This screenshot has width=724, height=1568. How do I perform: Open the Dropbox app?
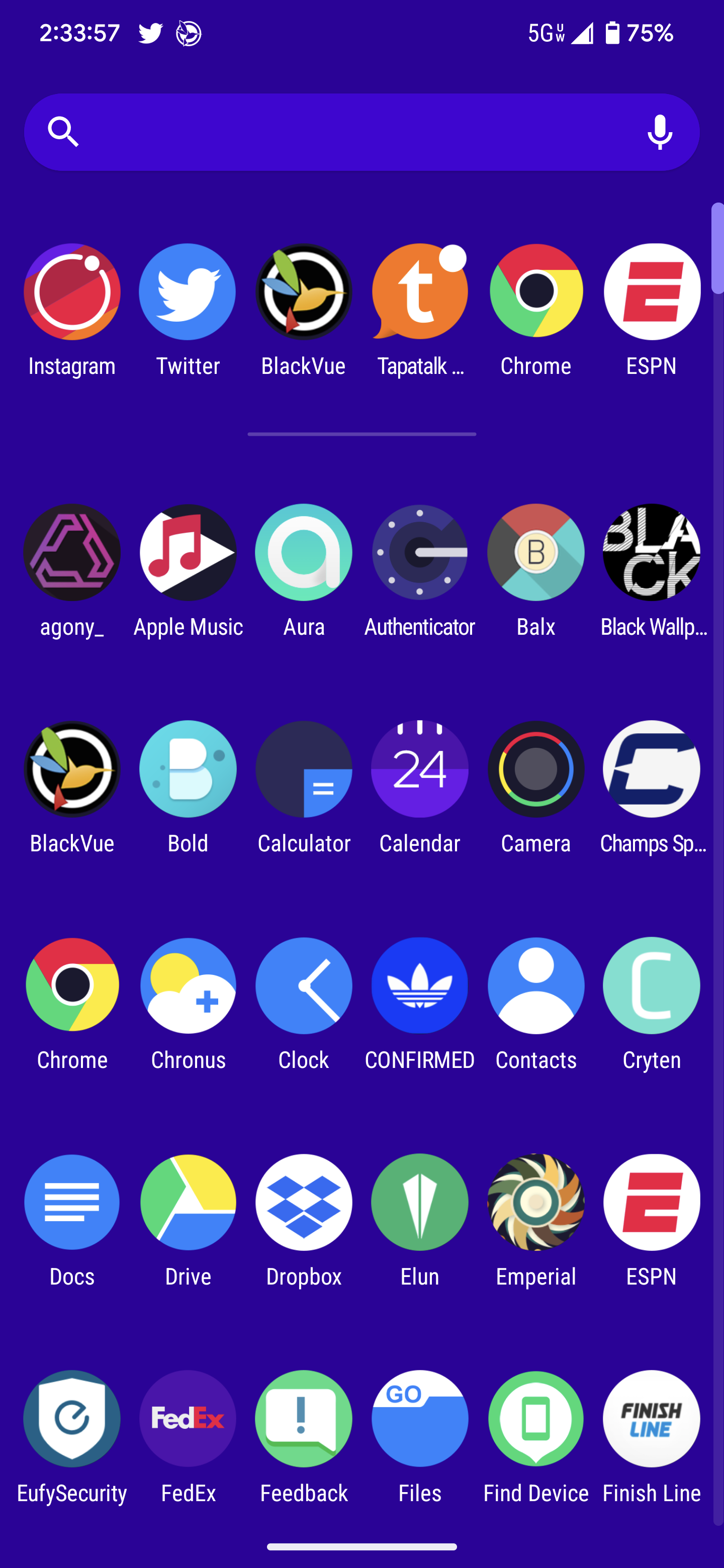(303, 1203)
